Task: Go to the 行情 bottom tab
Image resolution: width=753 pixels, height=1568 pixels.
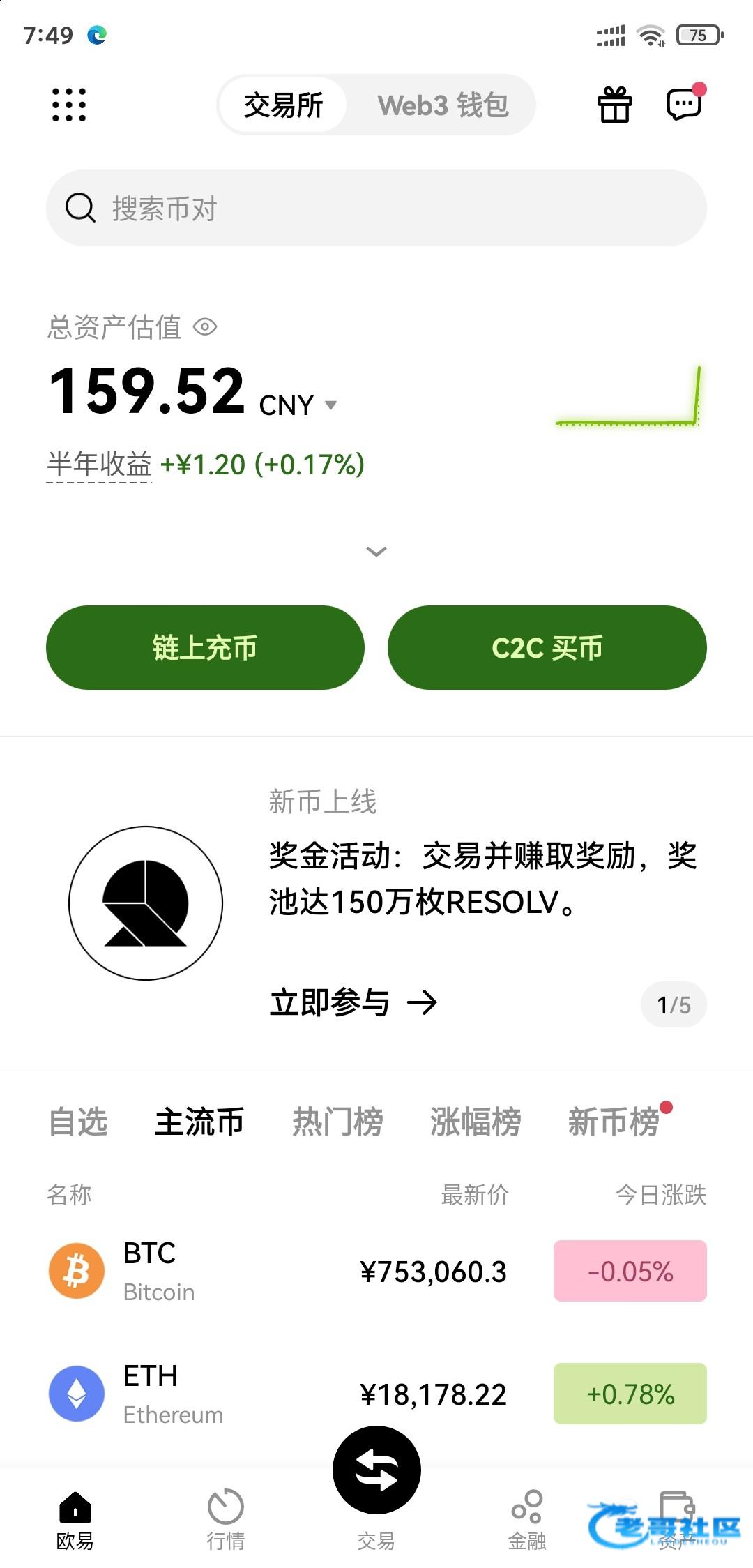Action: 226,1519
